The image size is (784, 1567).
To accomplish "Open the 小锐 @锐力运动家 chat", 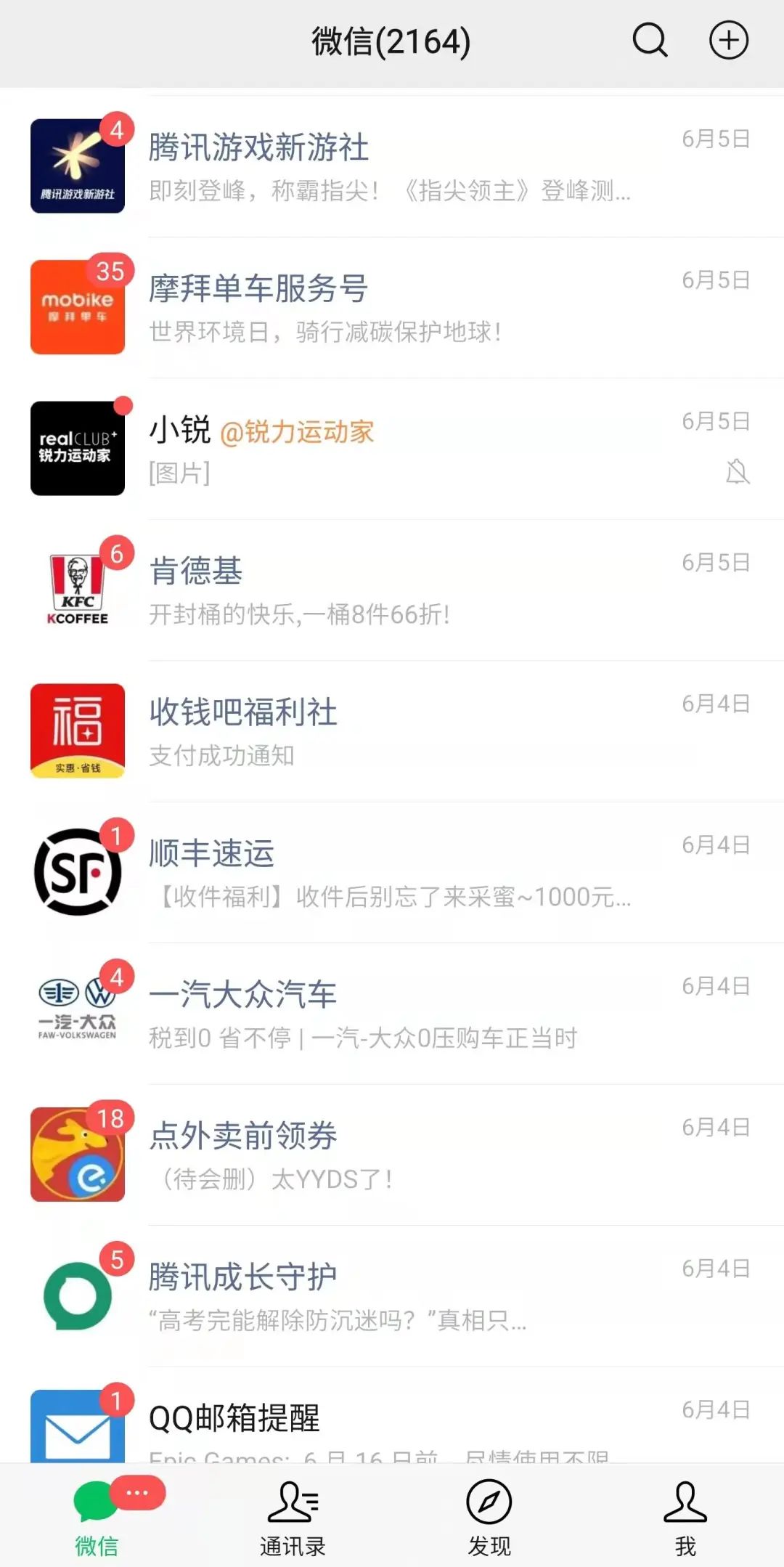I will [392, 449].
